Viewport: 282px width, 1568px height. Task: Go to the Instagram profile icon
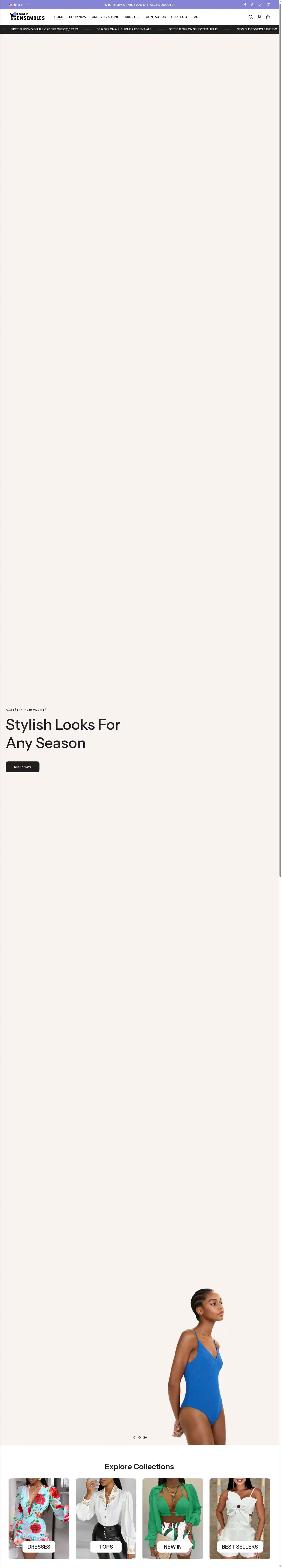click(269, 5)
